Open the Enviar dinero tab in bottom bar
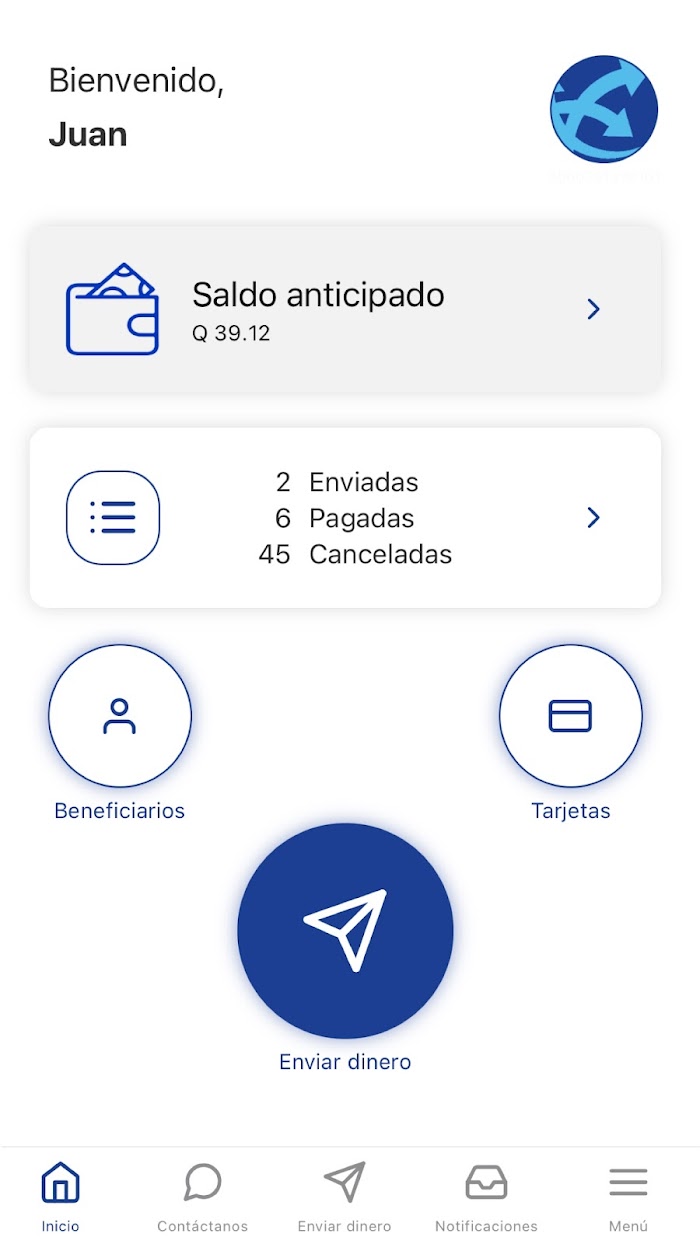 [345, 1197]
